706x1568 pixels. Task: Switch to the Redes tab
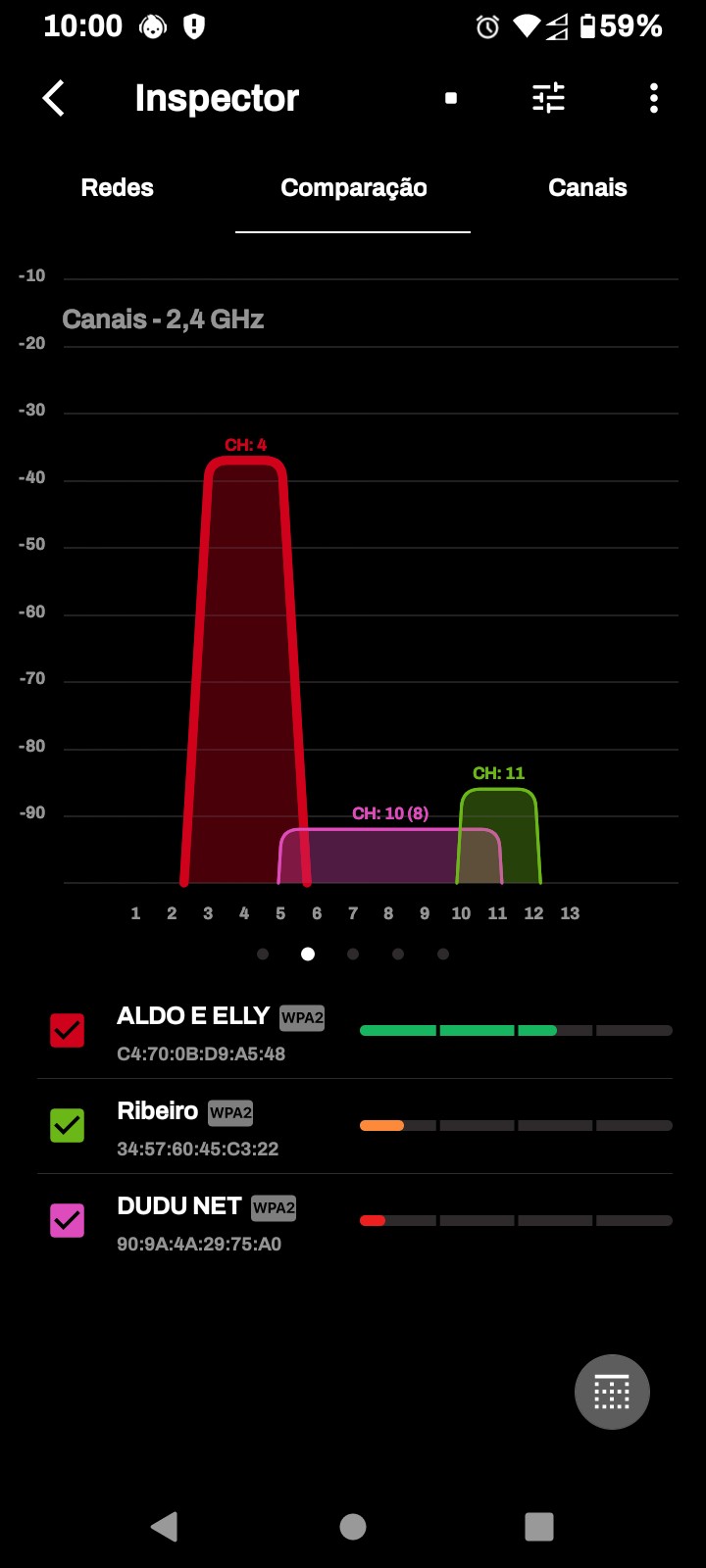point(118,188)
